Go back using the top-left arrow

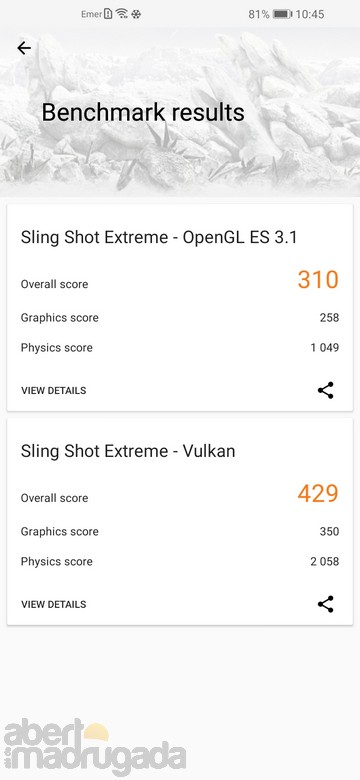24,48
